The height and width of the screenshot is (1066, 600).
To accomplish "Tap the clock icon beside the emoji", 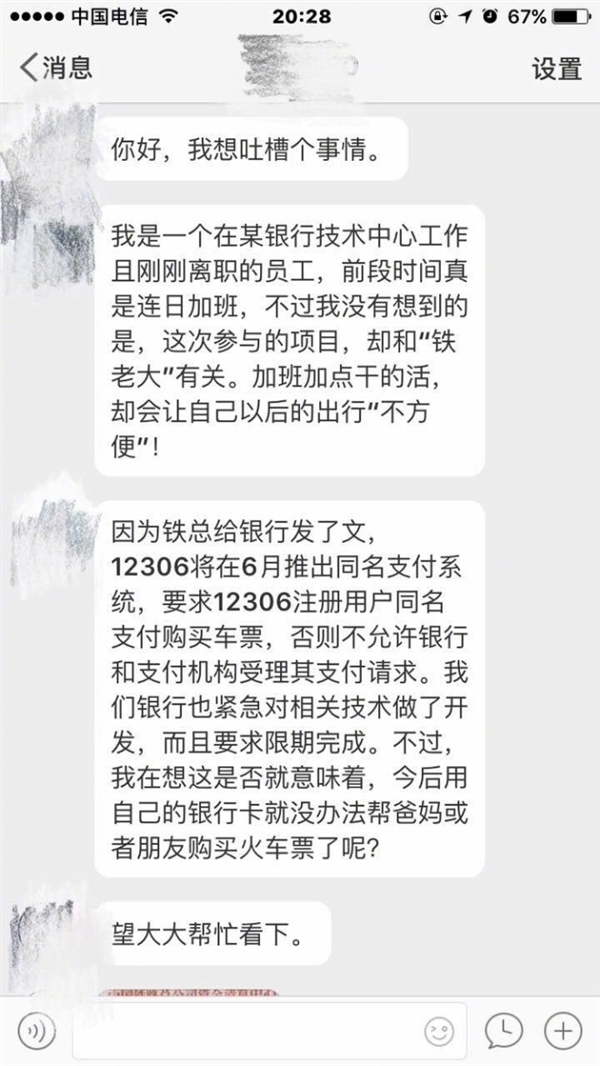I will coord(506,1030).
